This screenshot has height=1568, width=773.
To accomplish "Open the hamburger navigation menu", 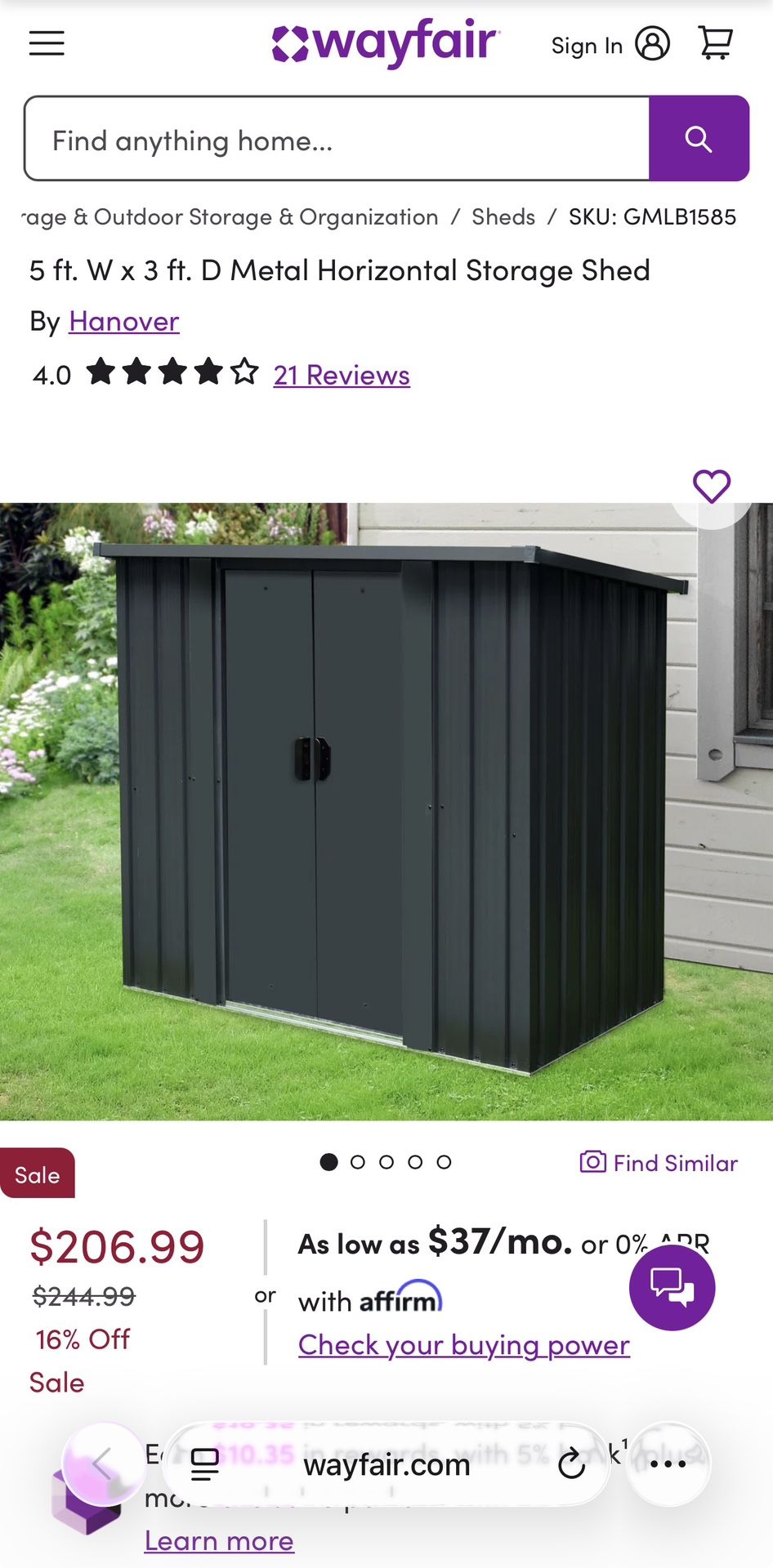I will click(46, 43).
